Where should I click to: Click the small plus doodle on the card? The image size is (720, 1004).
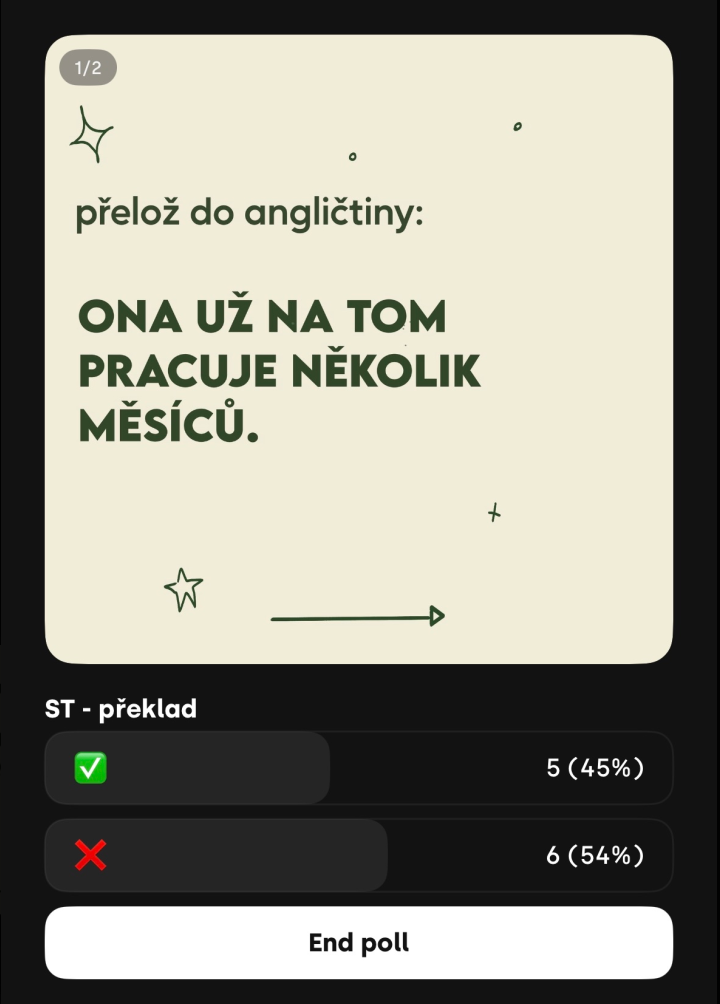click(494, 513)
